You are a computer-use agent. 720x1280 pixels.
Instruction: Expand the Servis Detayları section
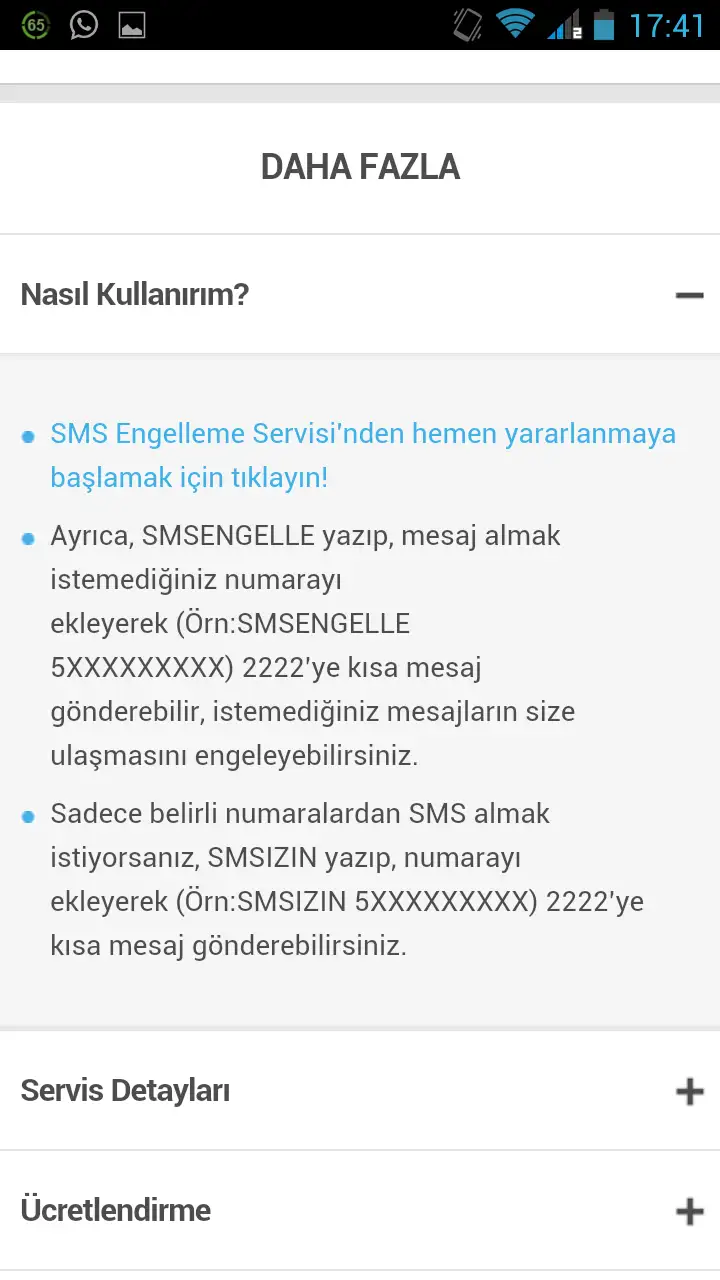pos(689,1090)
